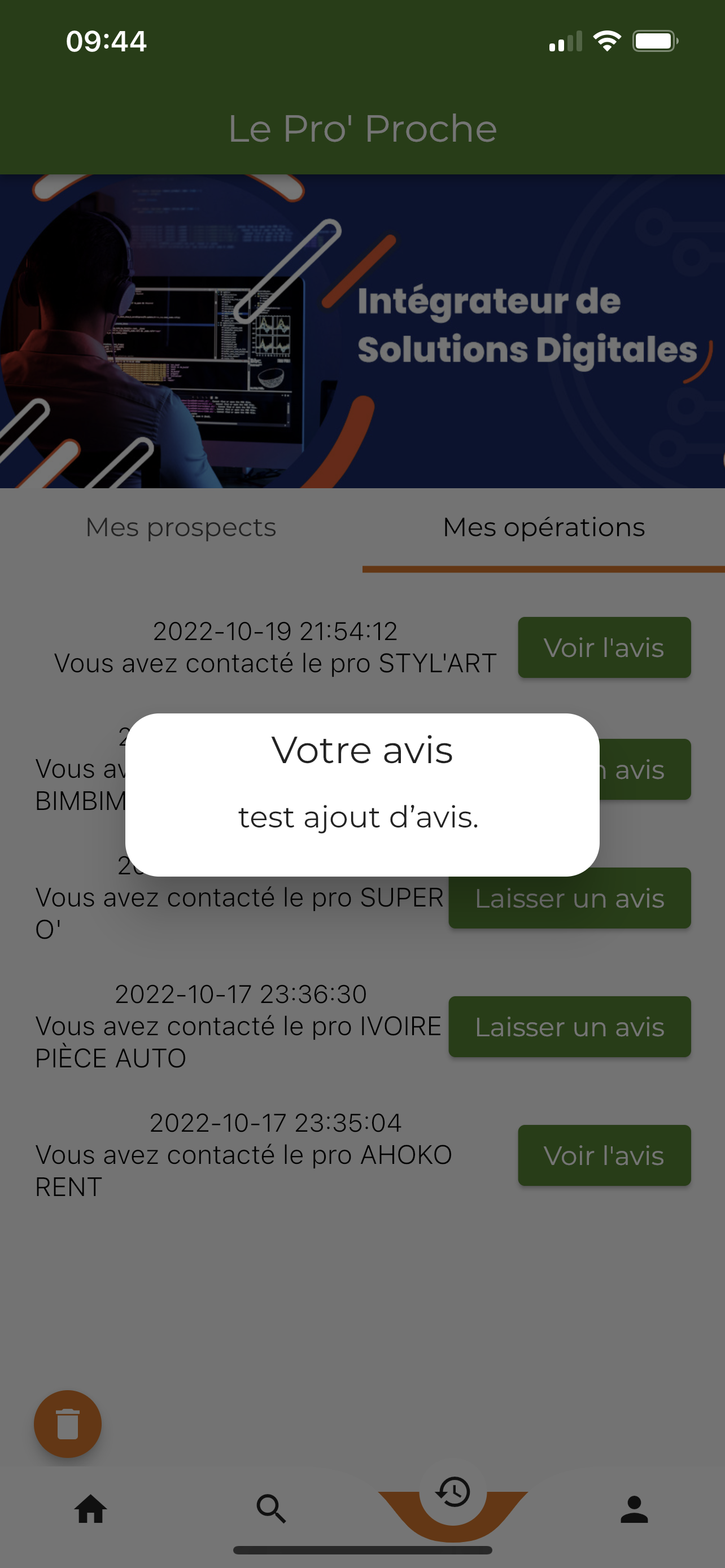Leave a review for SUPER O'
The height and width of the screenshot is (1568, 725).
click(x=569, y=899)
